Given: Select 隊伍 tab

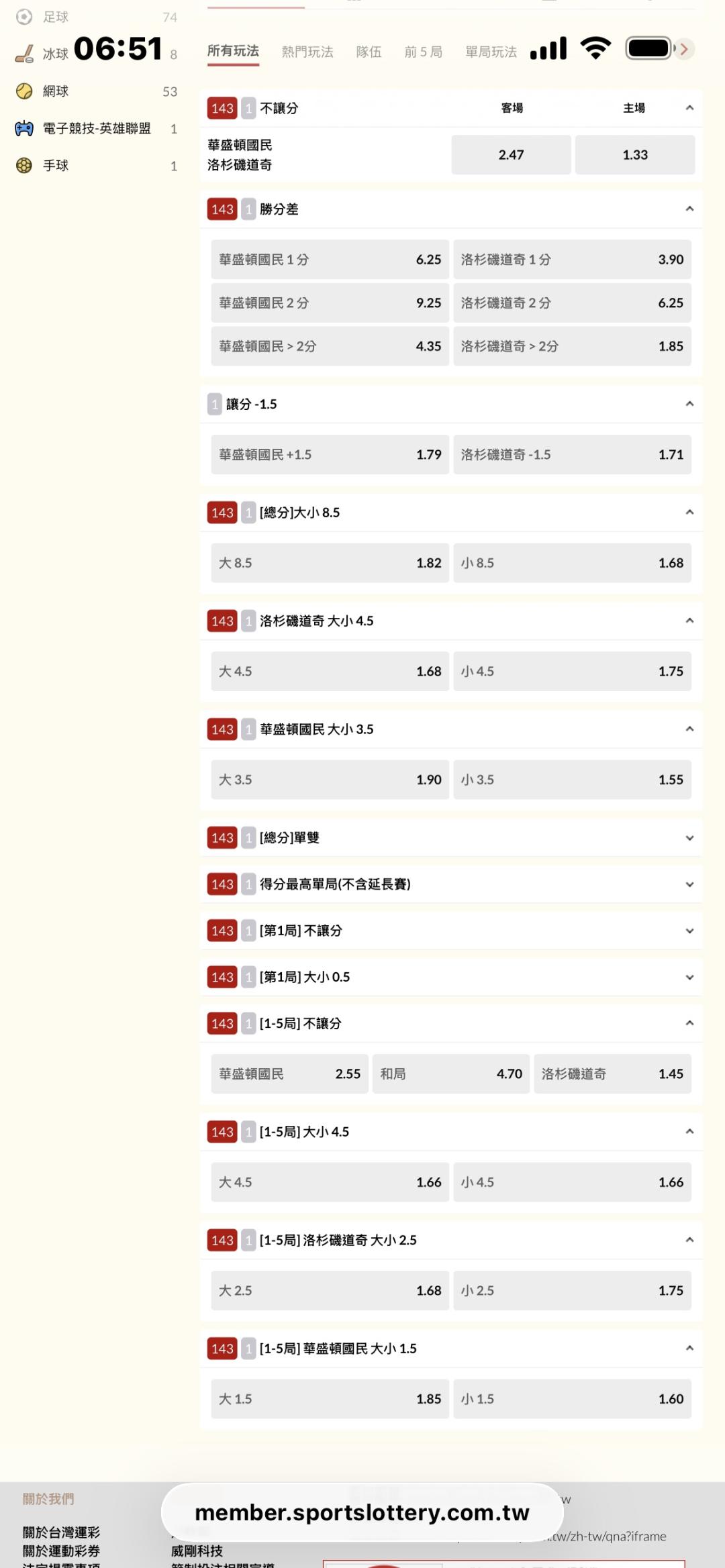Looking at the screenshot, I should 369,52.
